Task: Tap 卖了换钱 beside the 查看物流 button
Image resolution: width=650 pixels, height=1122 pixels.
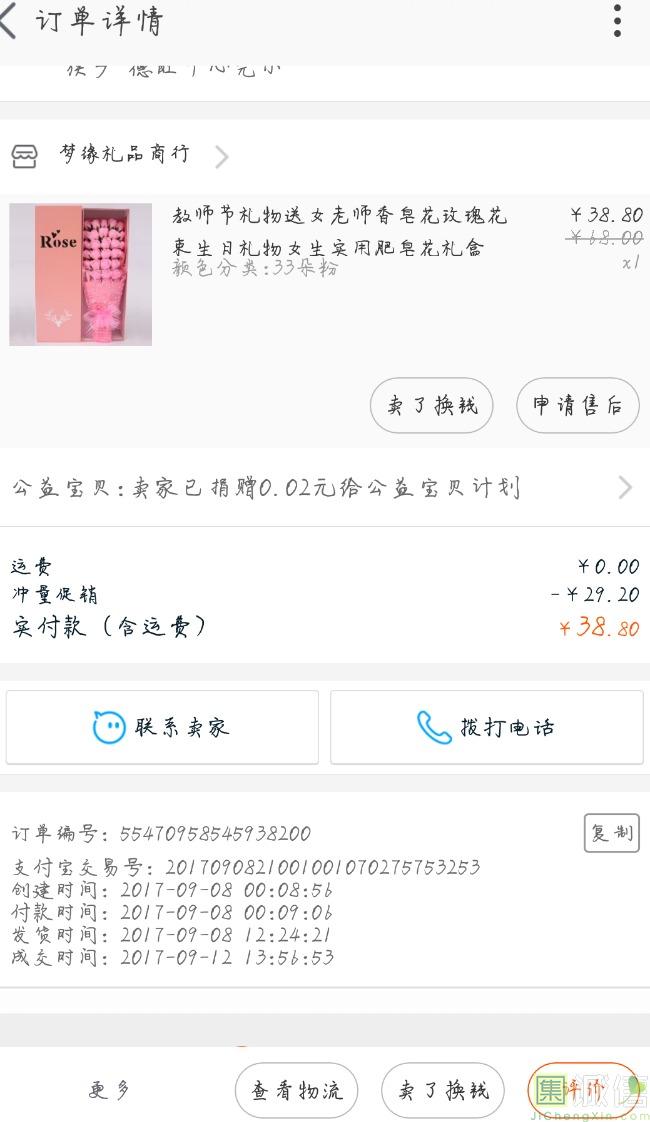Action: pyautogui.click(x=442, y=1089)
